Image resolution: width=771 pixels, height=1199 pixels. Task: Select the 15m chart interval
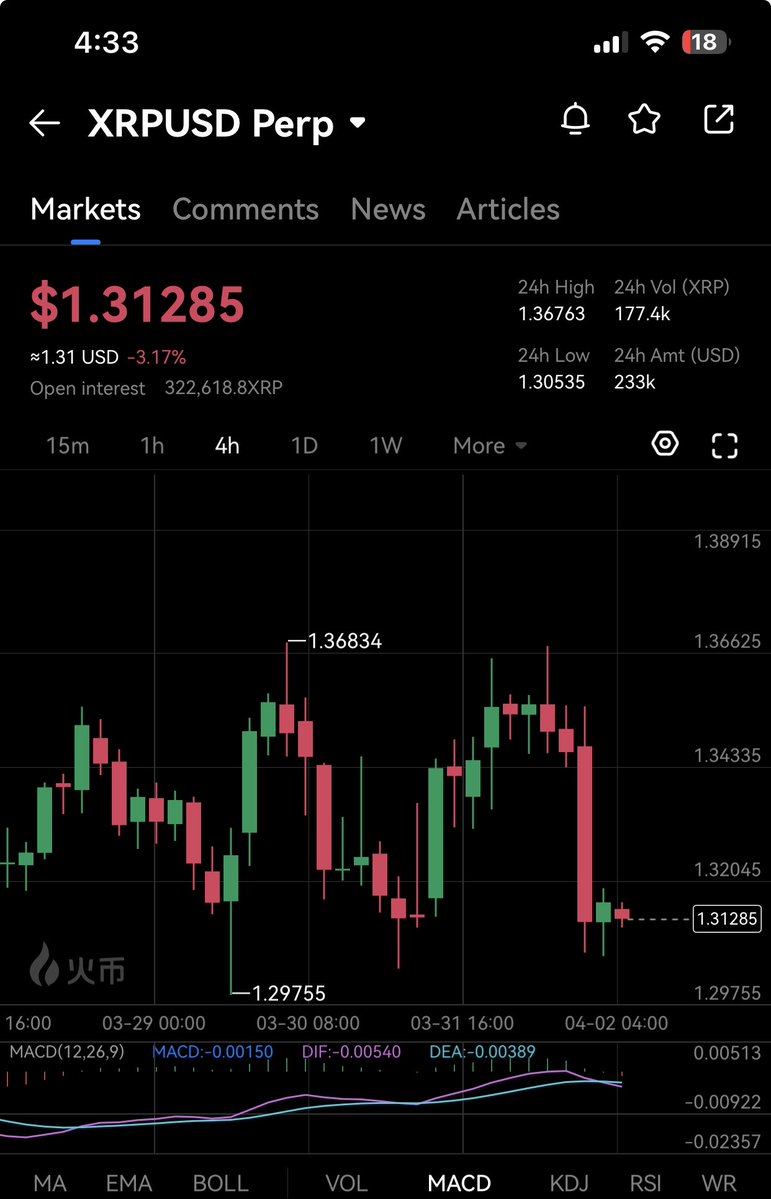(x=67, y=445)
